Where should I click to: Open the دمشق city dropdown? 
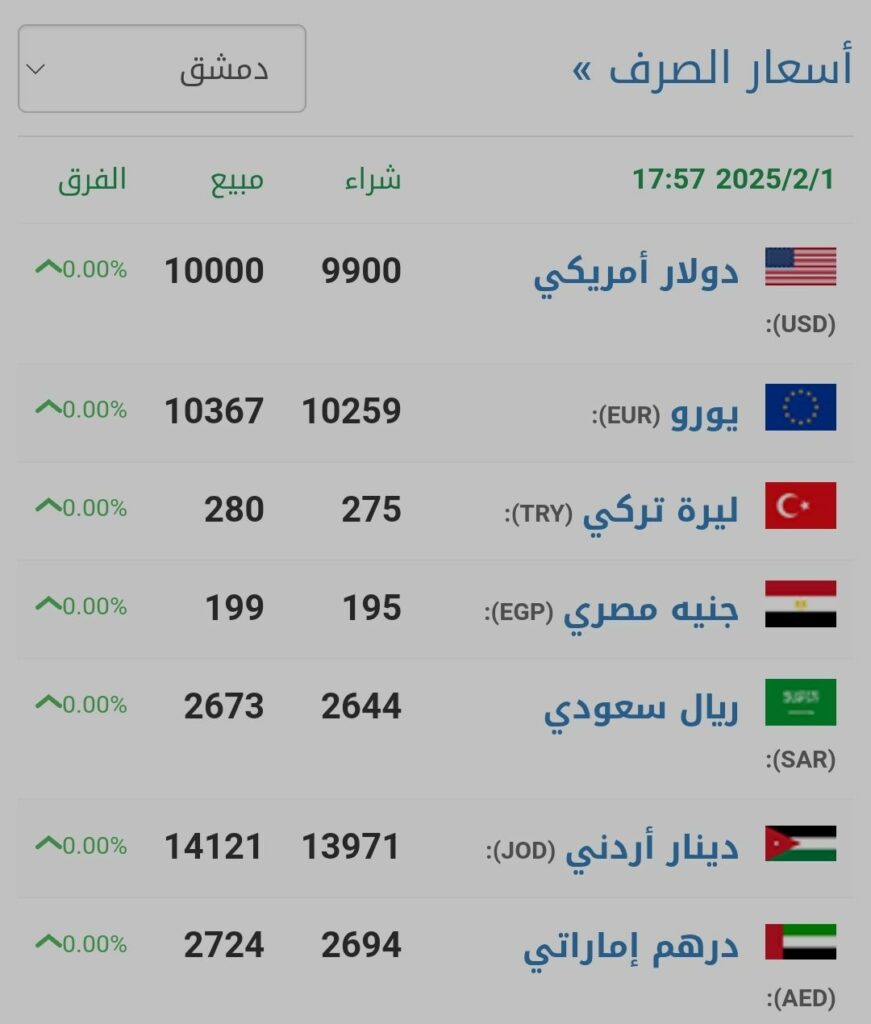(x=162, y=69)
